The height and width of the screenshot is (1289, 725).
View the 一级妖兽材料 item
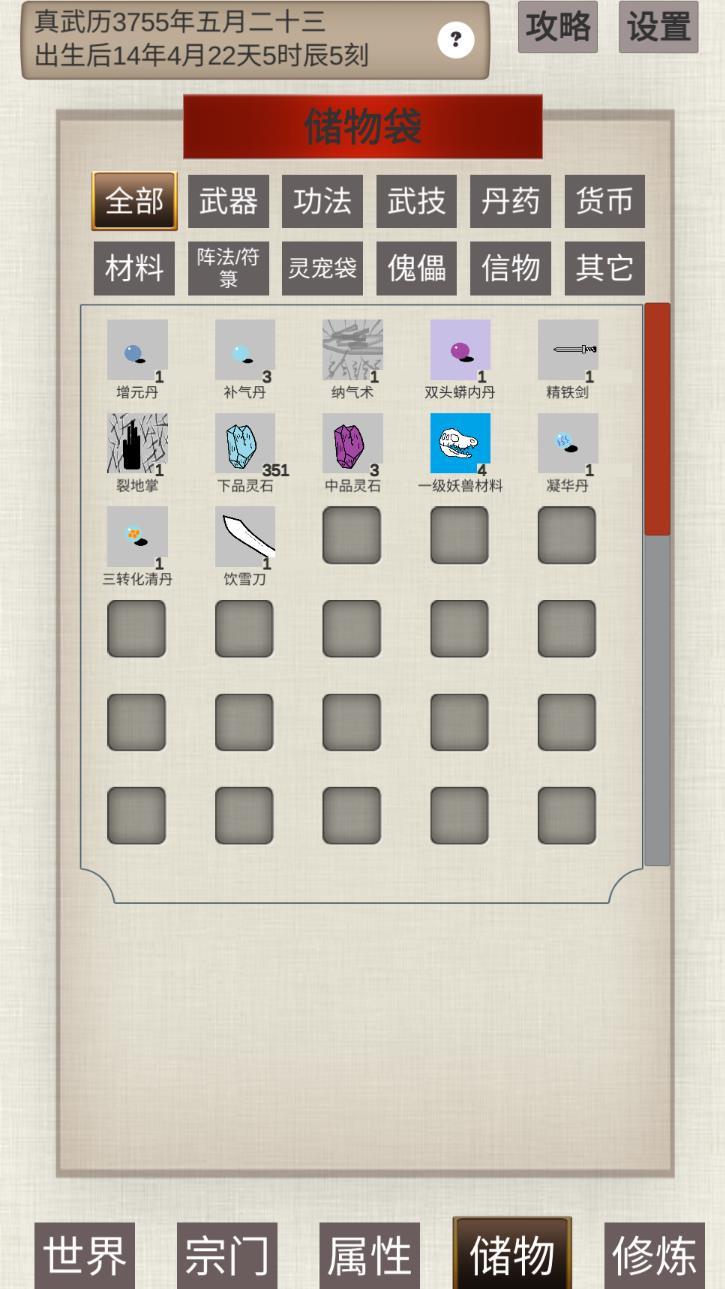point(460,444)
